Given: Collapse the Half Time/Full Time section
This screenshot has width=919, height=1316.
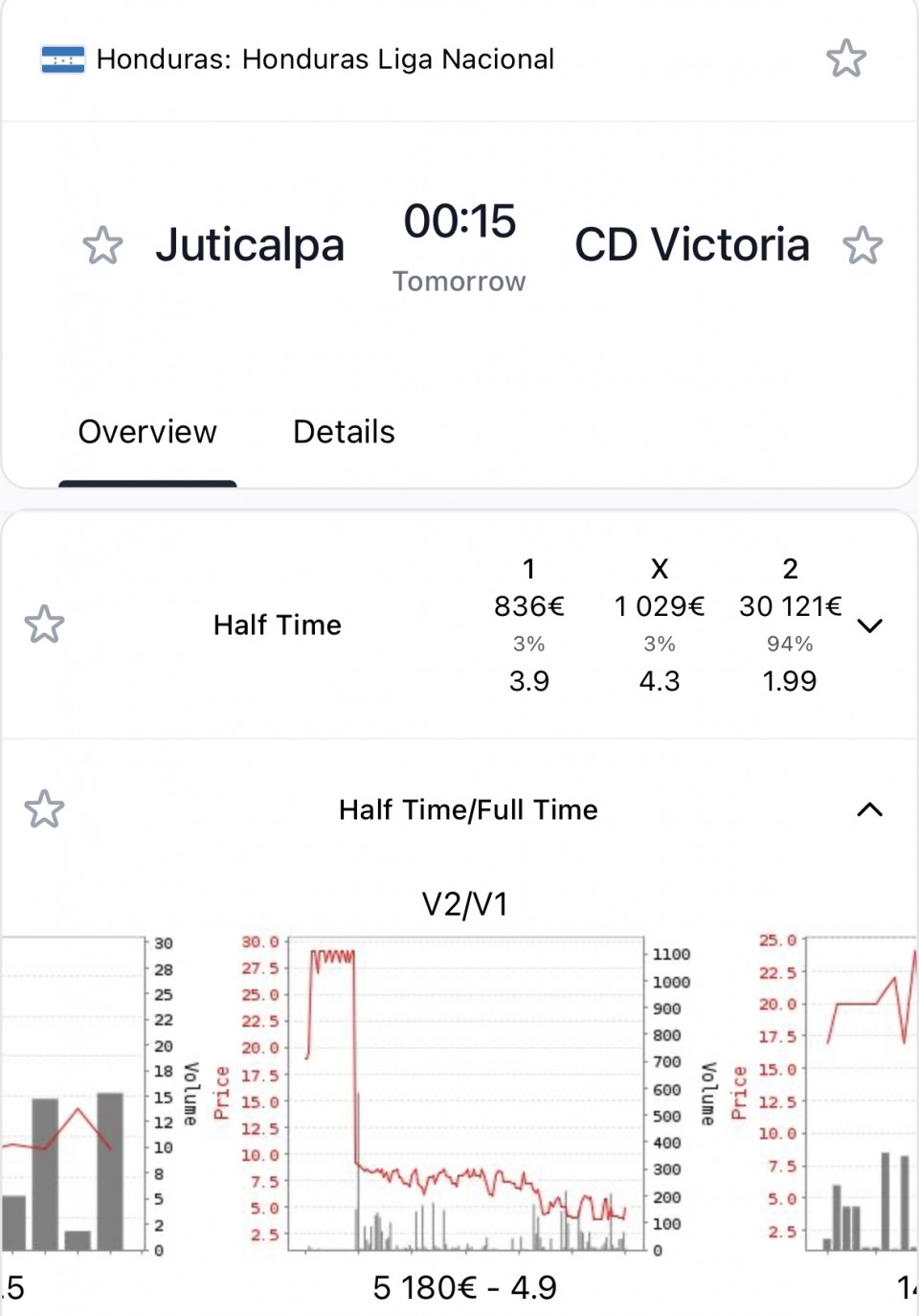Looking at the screenshot, I should tap(869, 809).
